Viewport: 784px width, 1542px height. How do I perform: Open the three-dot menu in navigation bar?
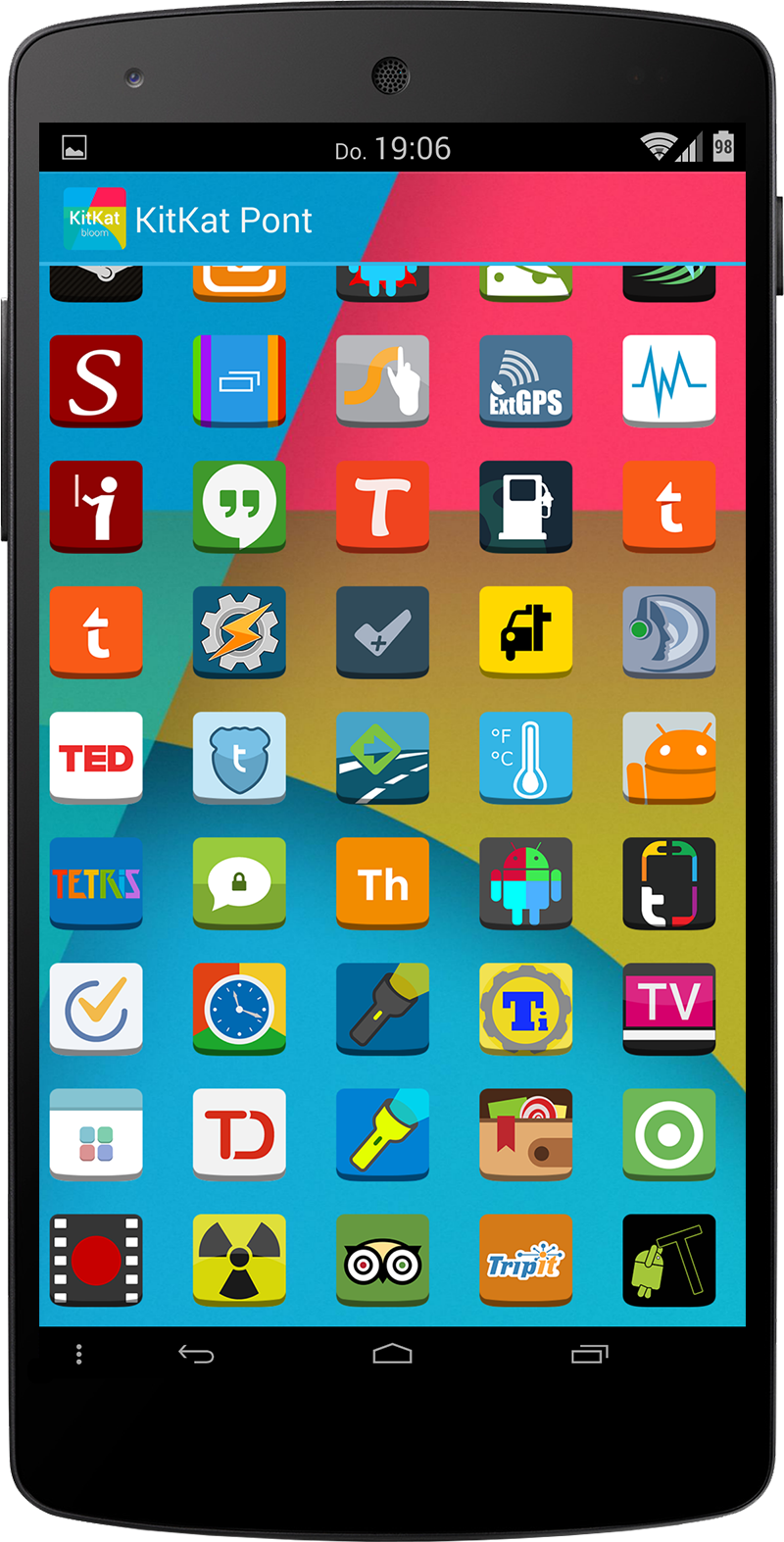[79, 1355]
